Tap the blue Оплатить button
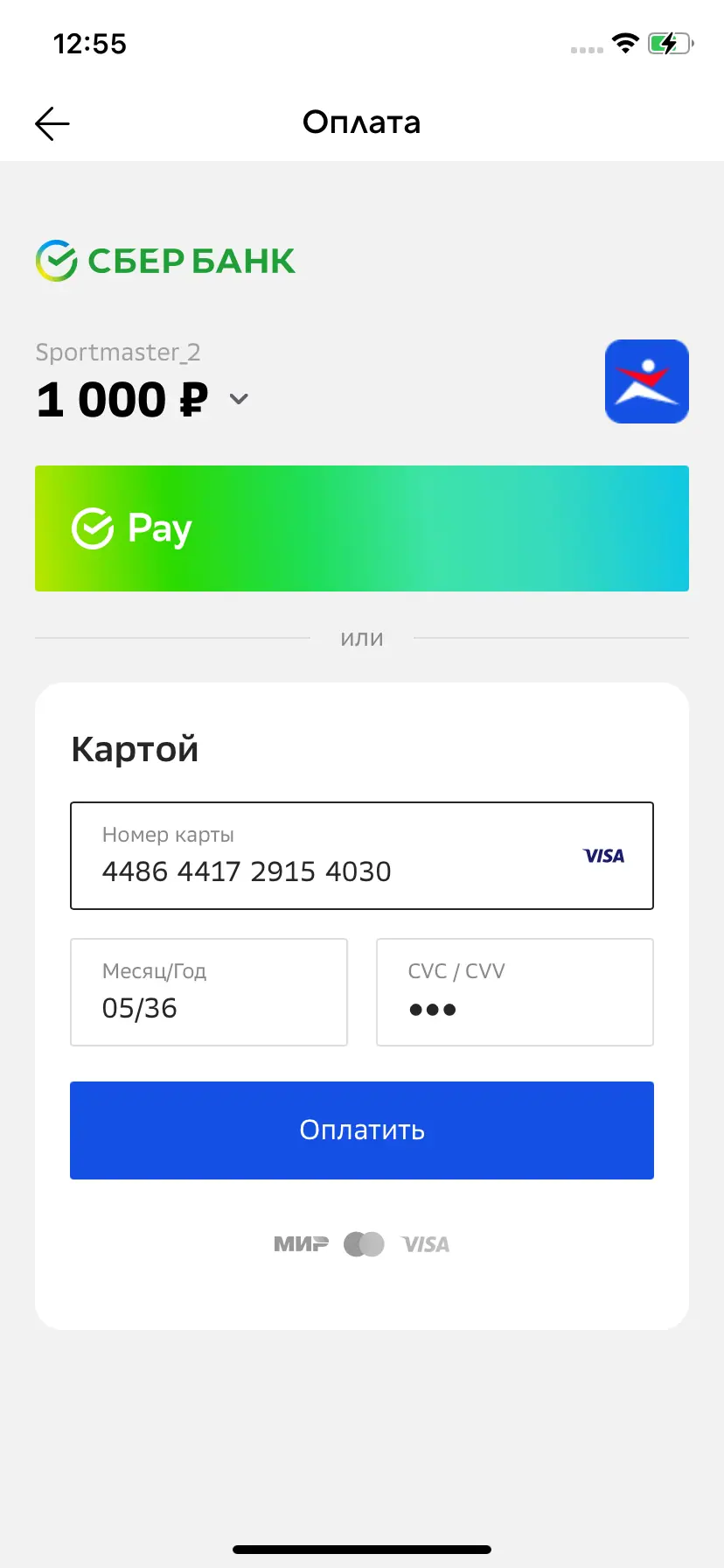This screenshot has height=1568, width=724. (x=362, y=1130)
